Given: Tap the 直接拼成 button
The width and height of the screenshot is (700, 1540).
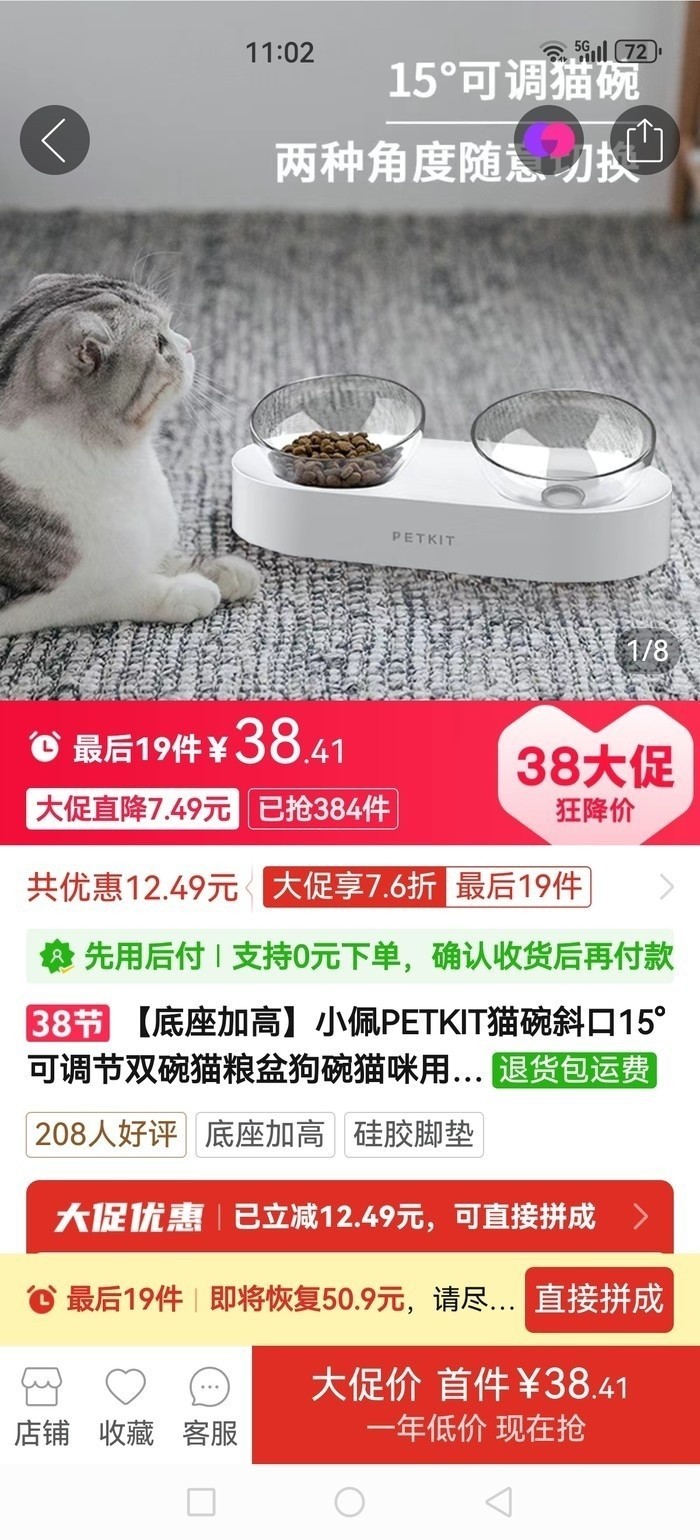Looking at the screenshot, I should tap(599, 1299).
